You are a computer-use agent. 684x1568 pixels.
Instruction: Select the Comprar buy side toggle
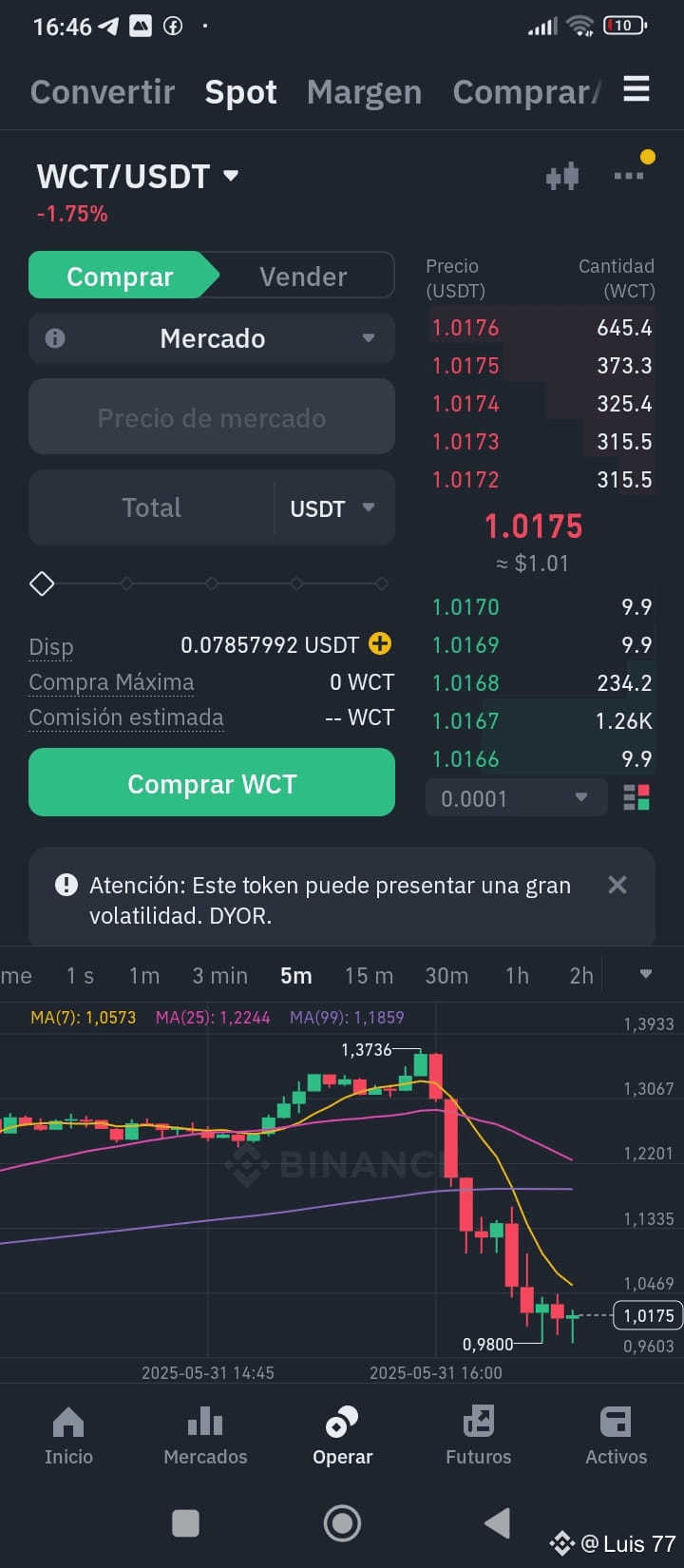click(x=121, y=276)
